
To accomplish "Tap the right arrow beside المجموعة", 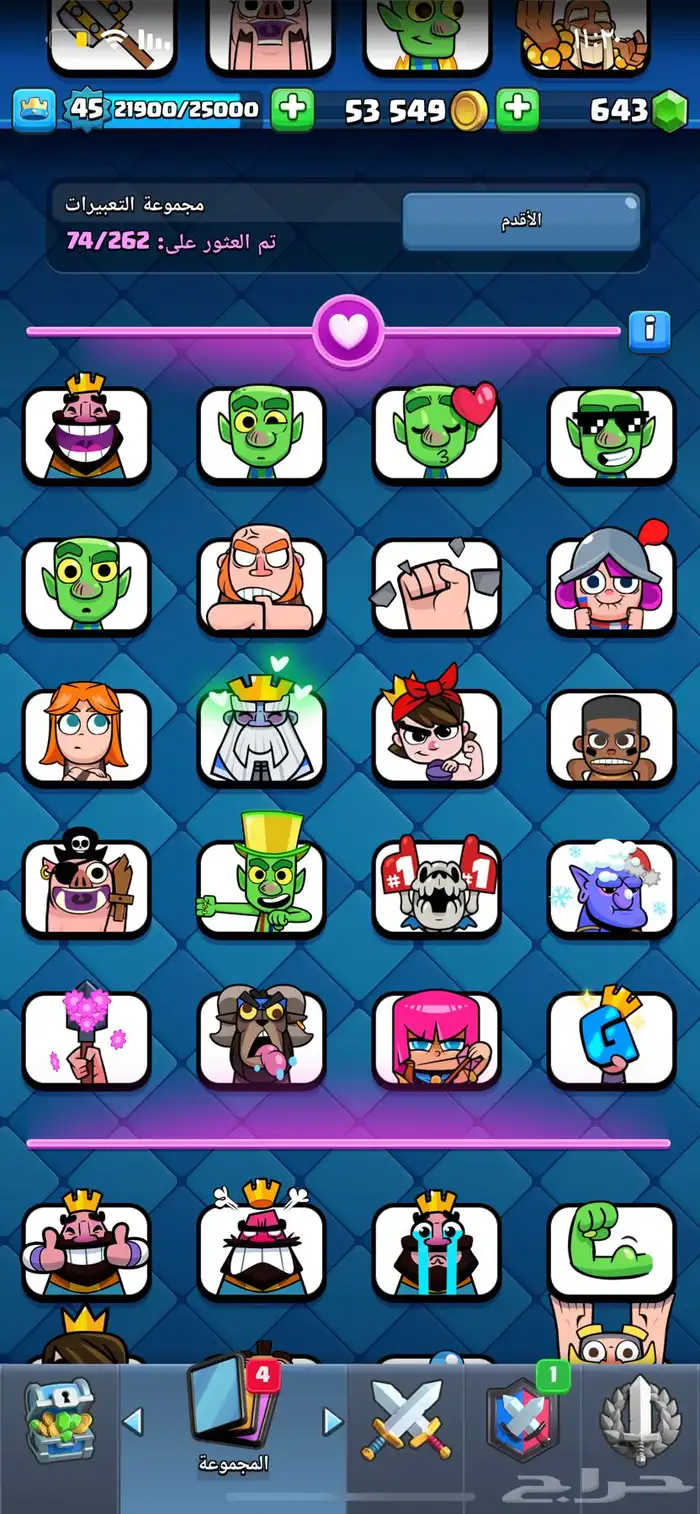I will (333, 1420).
